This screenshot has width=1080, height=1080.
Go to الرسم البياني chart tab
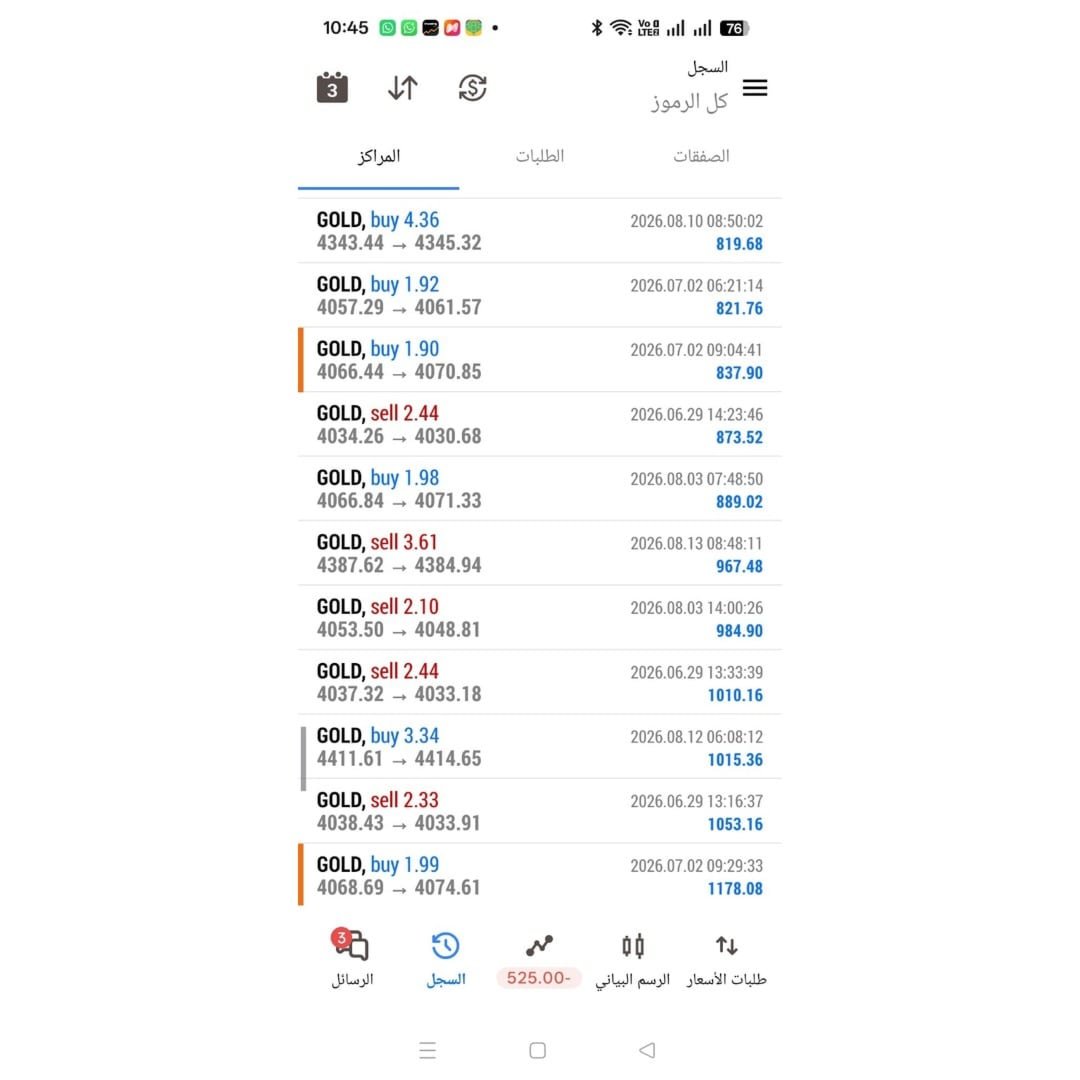(632, 959)
